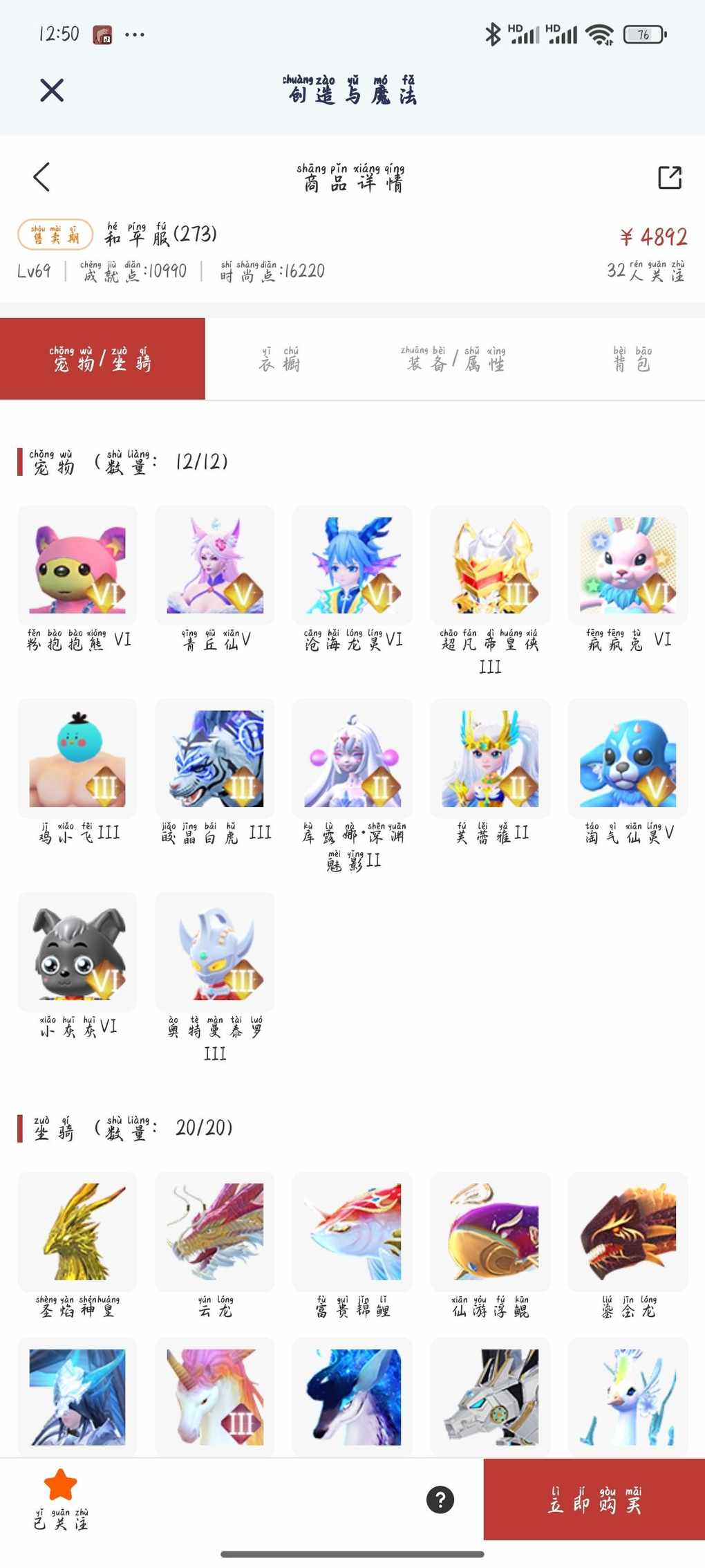Screen dimensions: 705x1568
Task: View the 粉抱抱熊 VI pet
Action: click(77, 565)
